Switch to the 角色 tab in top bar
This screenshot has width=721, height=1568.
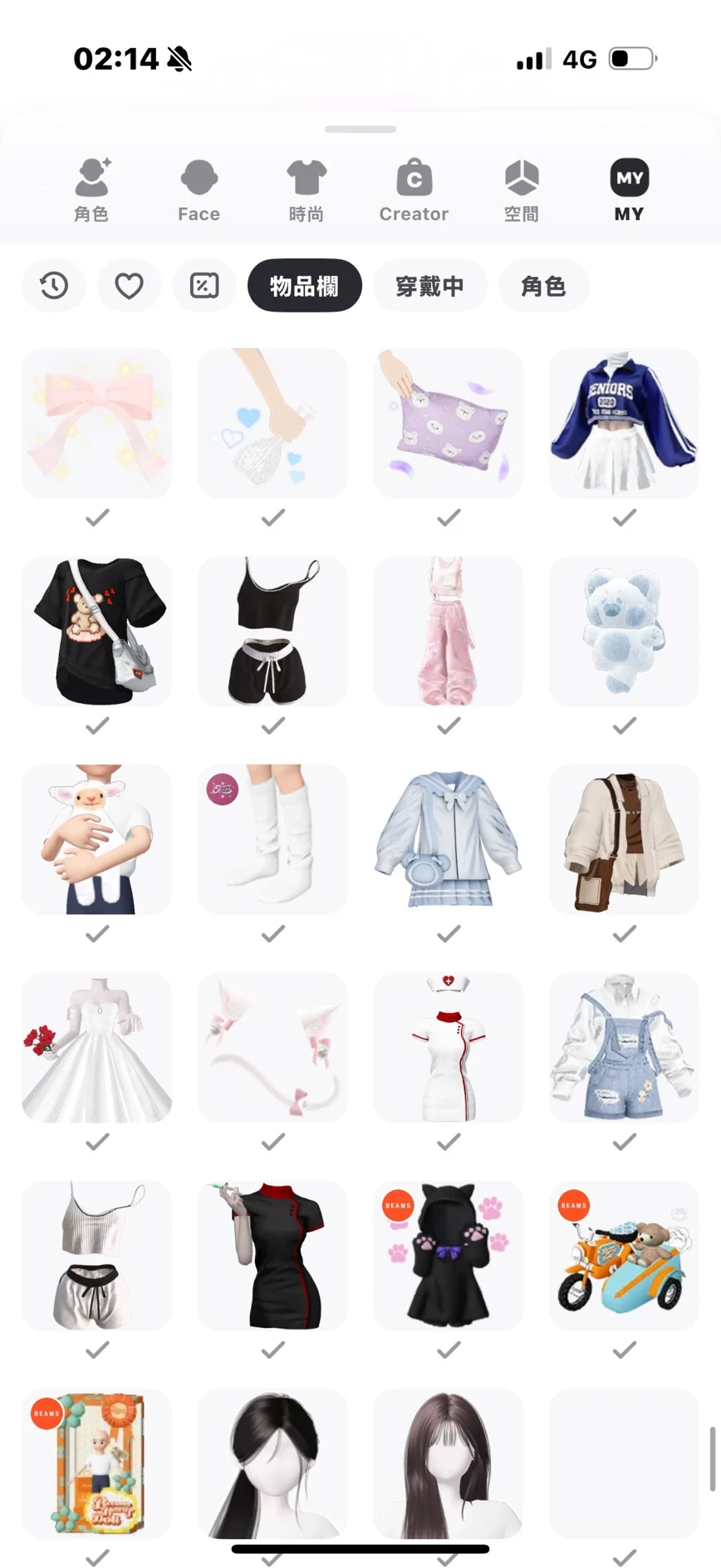point(91,190)
